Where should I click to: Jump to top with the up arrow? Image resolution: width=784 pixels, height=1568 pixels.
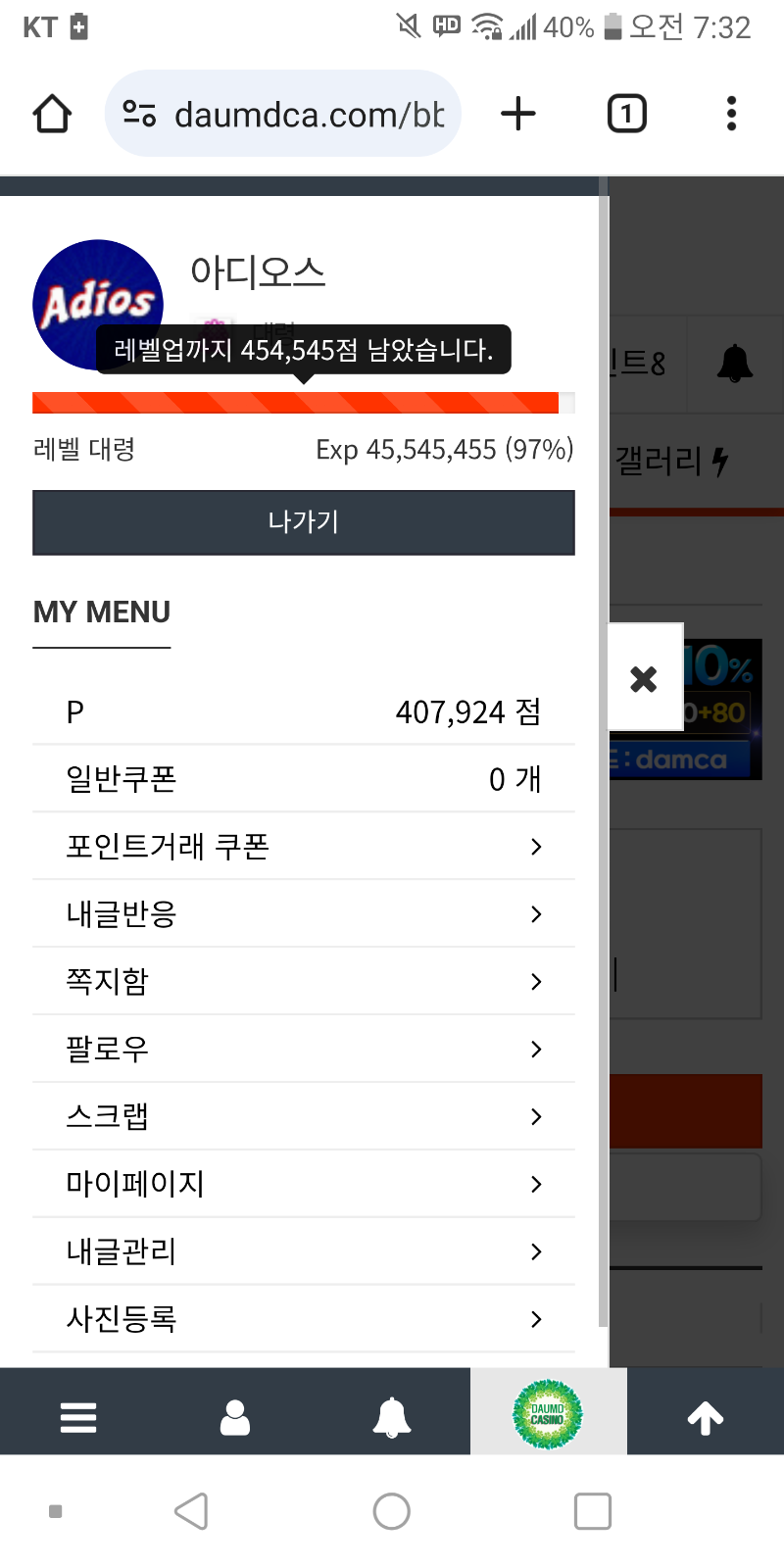[x=705, y=1416]
